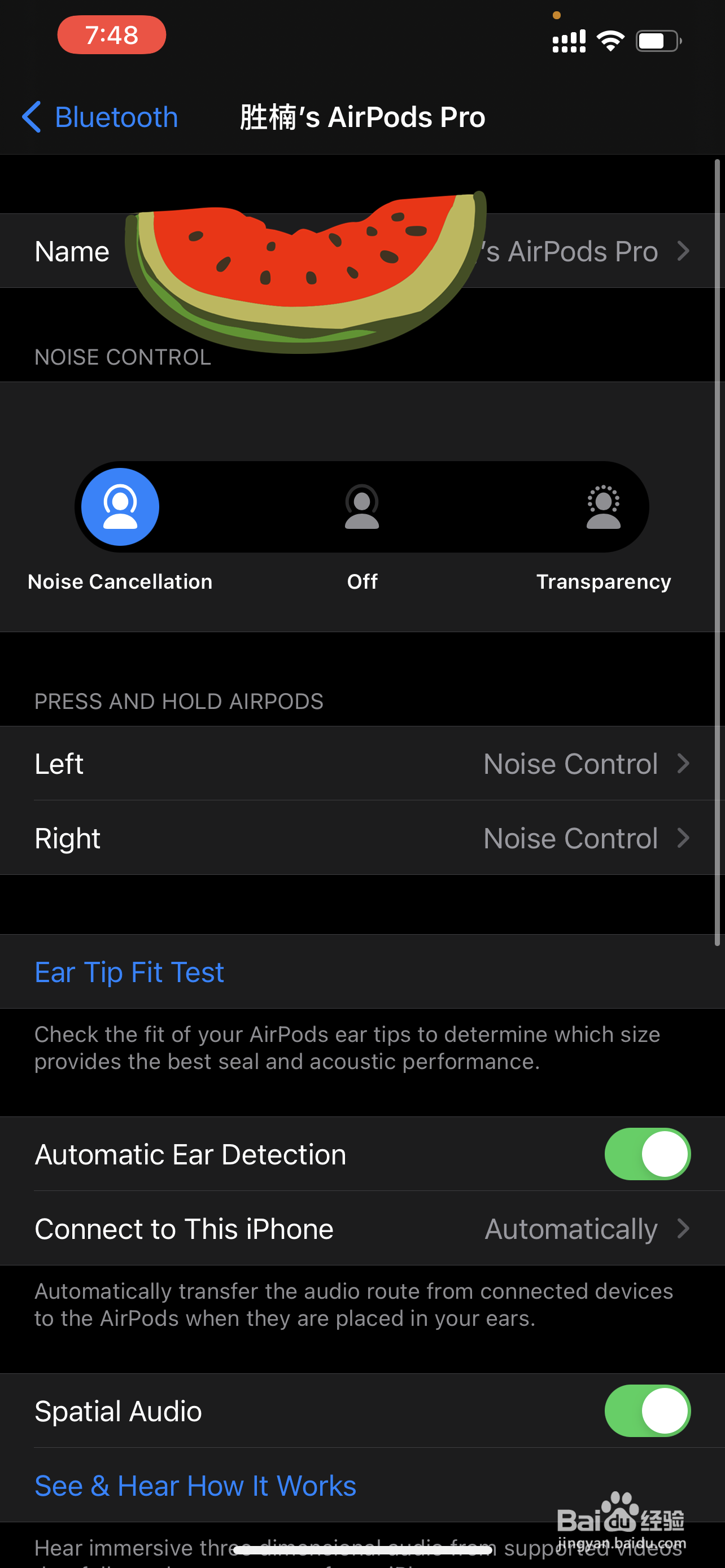The height and width of the screenshot is (1568, 725).
Task: Expand Left press-and-hold Noise Control options
Action: [362, 763]
